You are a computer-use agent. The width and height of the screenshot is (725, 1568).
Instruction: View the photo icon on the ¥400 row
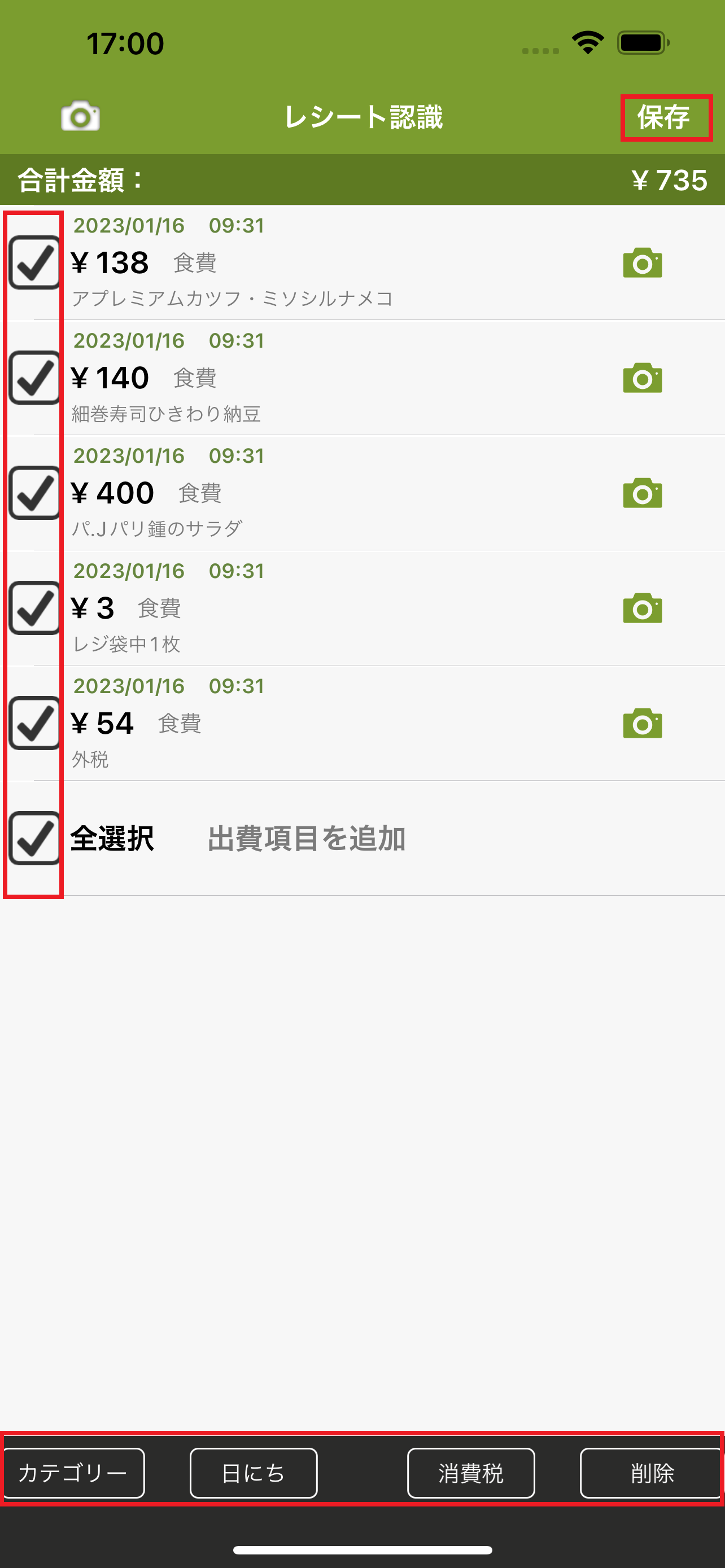tap(642, 493)
